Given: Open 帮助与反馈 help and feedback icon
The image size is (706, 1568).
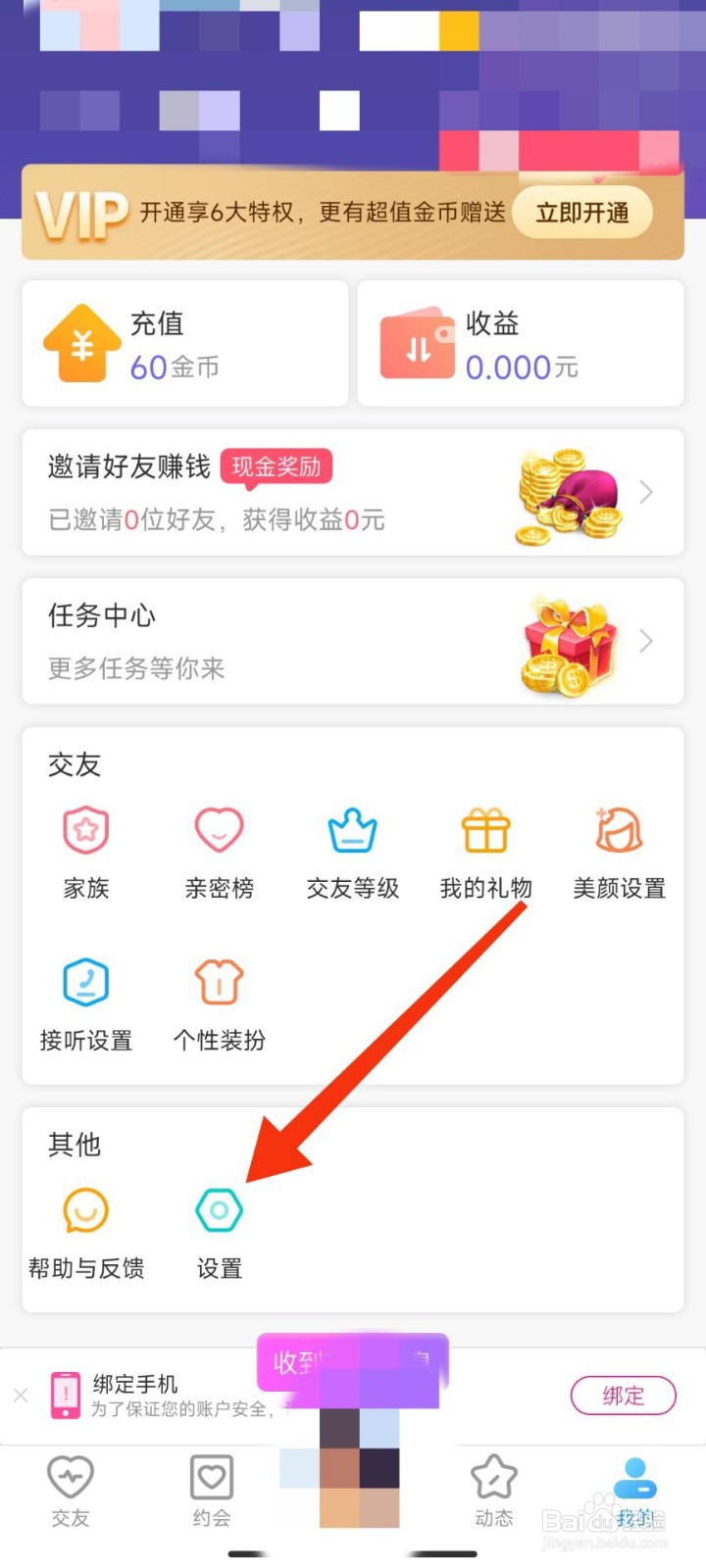Looking at the screenshot, I should [x=85, y=1210].
